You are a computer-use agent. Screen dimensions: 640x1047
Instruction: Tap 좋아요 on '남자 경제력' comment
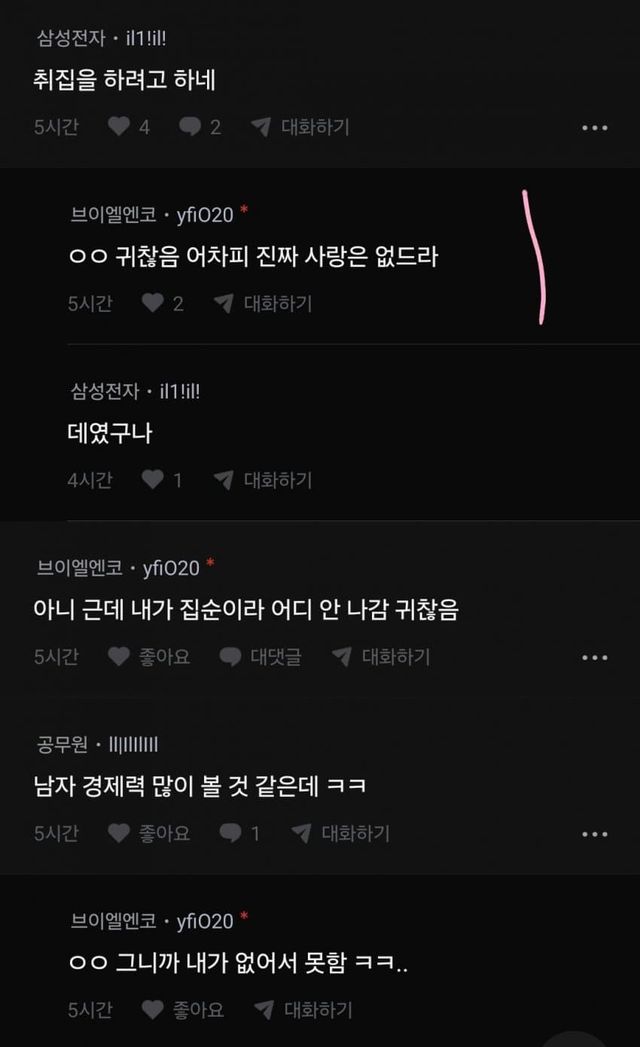[149, 833]
